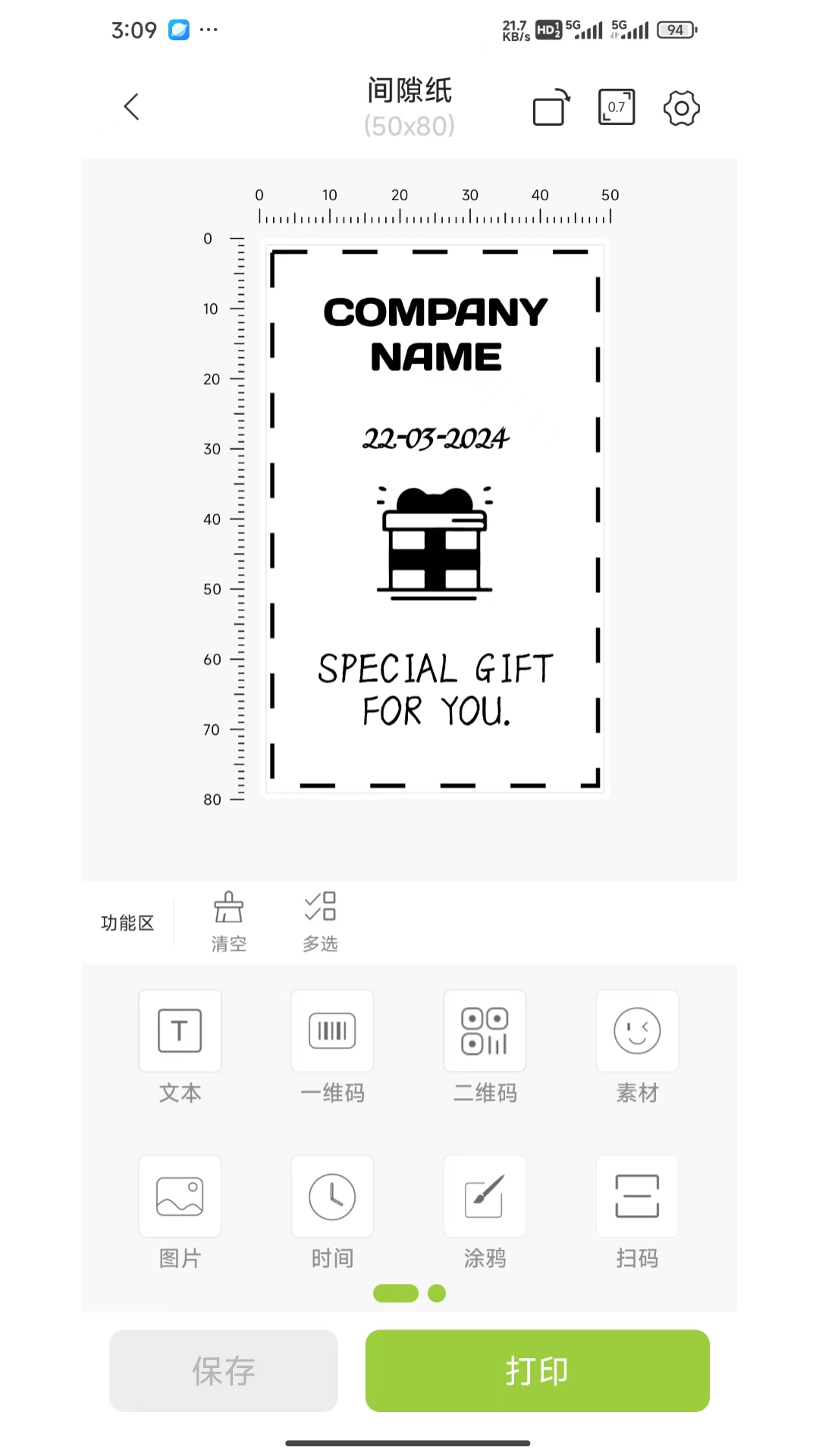Open the doodle tool (涂鸦)
The image size is (819, 1456).
click(485, 1197)
